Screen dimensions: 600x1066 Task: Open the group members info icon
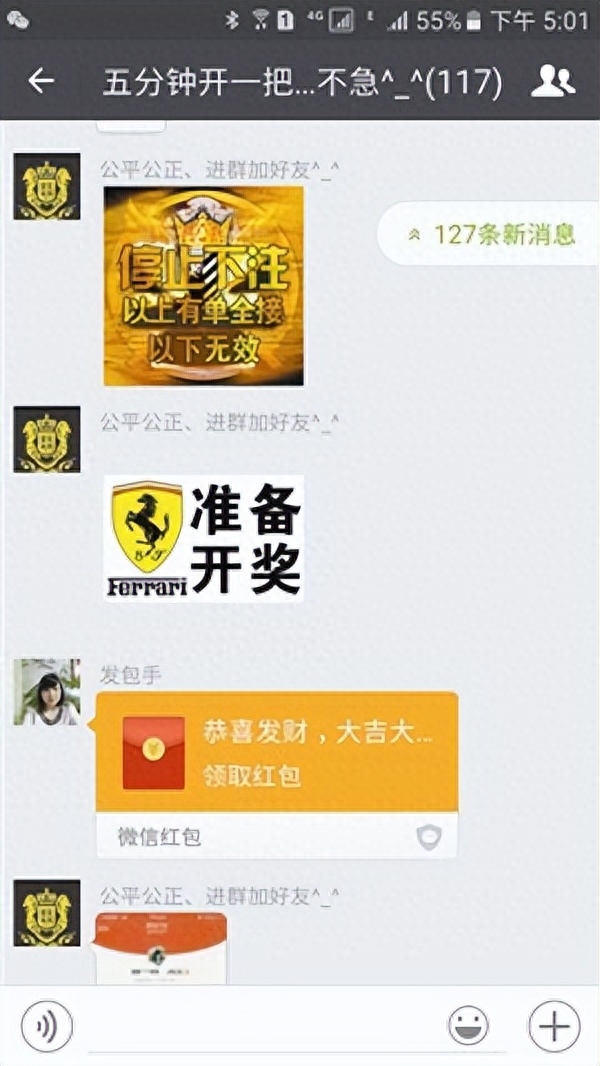pos(552,81)
